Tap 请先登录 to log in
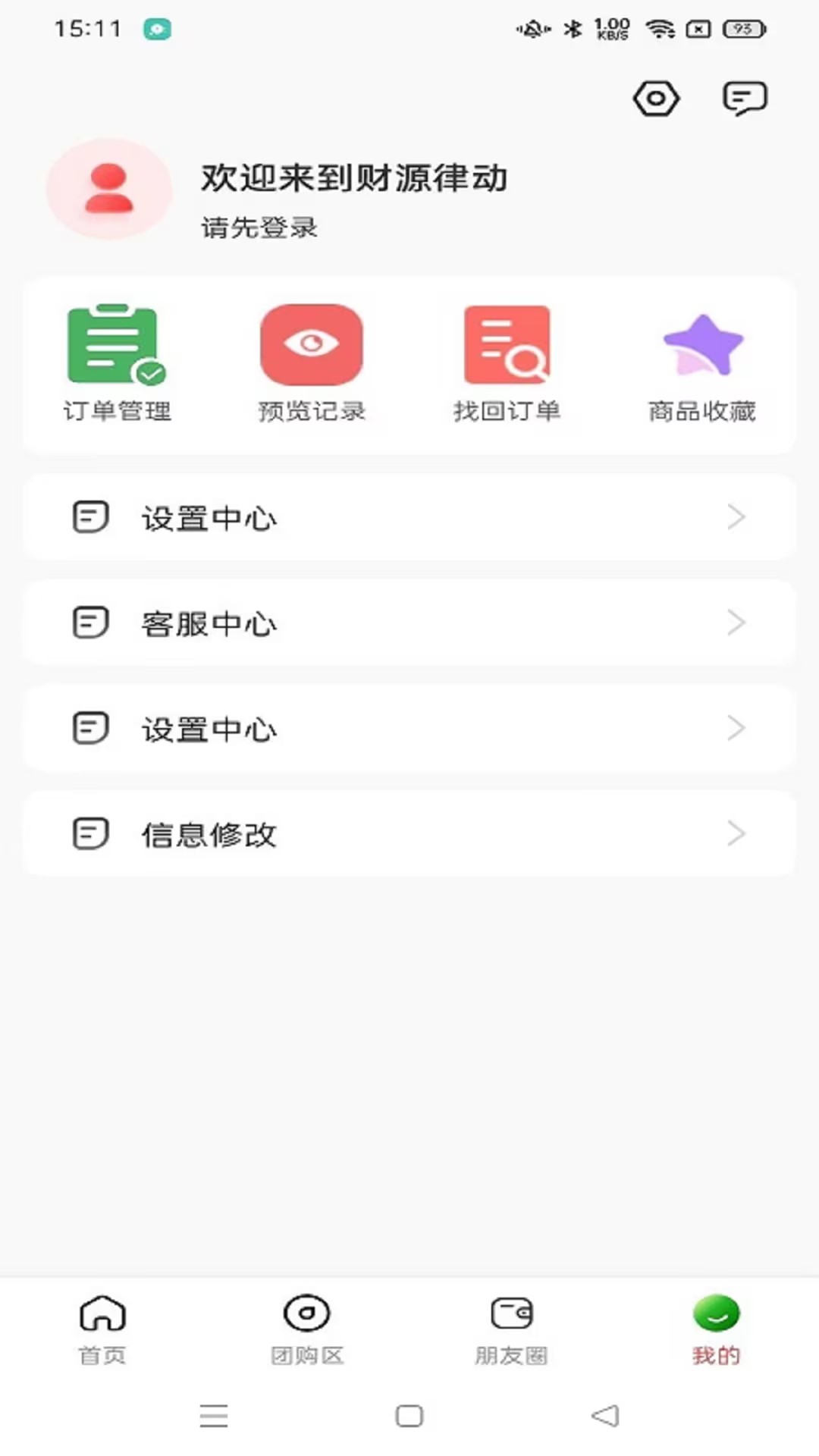819x1456 pixels. tap(259, 227)
